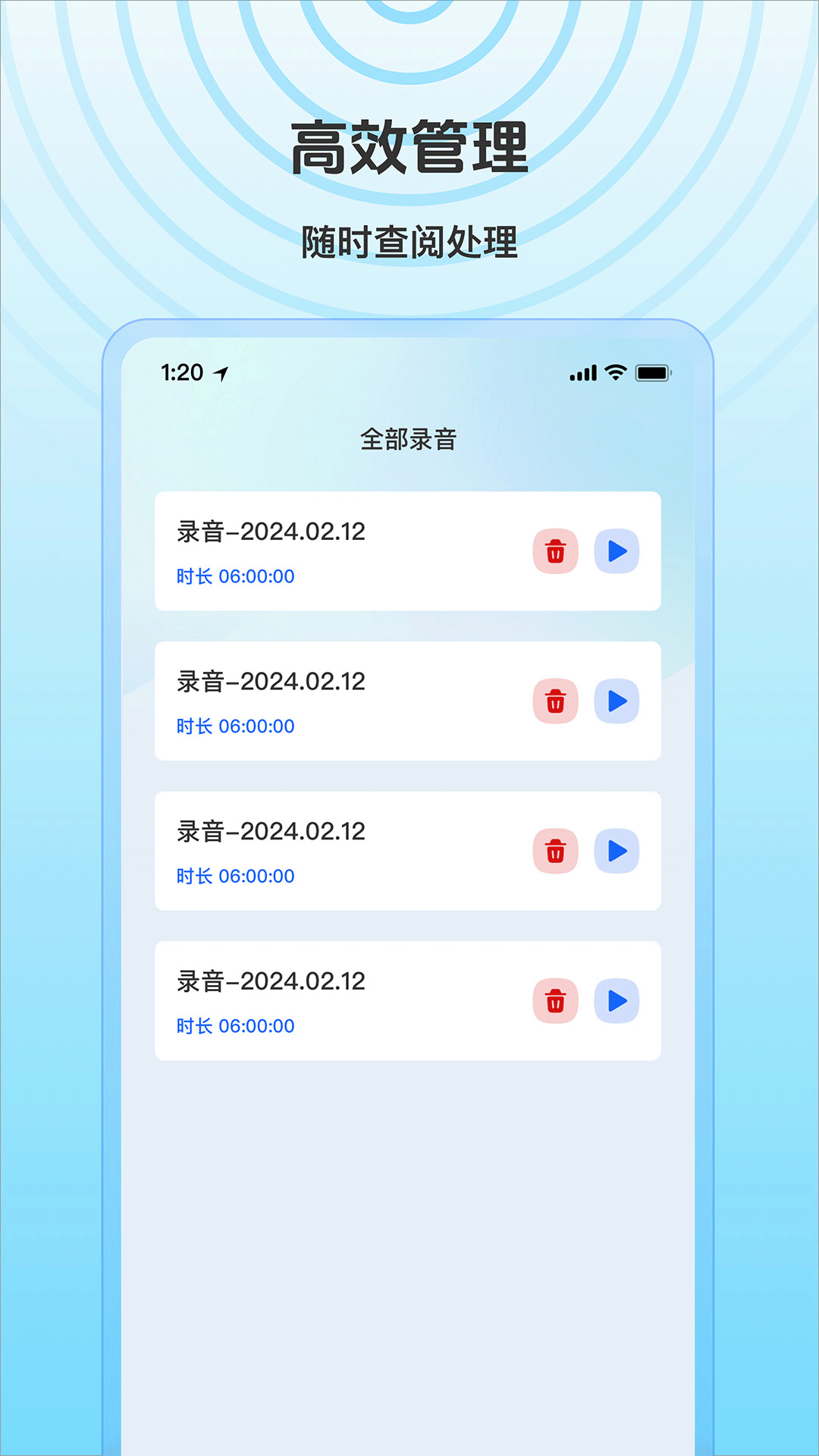Tap the Wi-Fi status icon
The height and width of the screenshot is (1456, 819).
pos(616,371)
